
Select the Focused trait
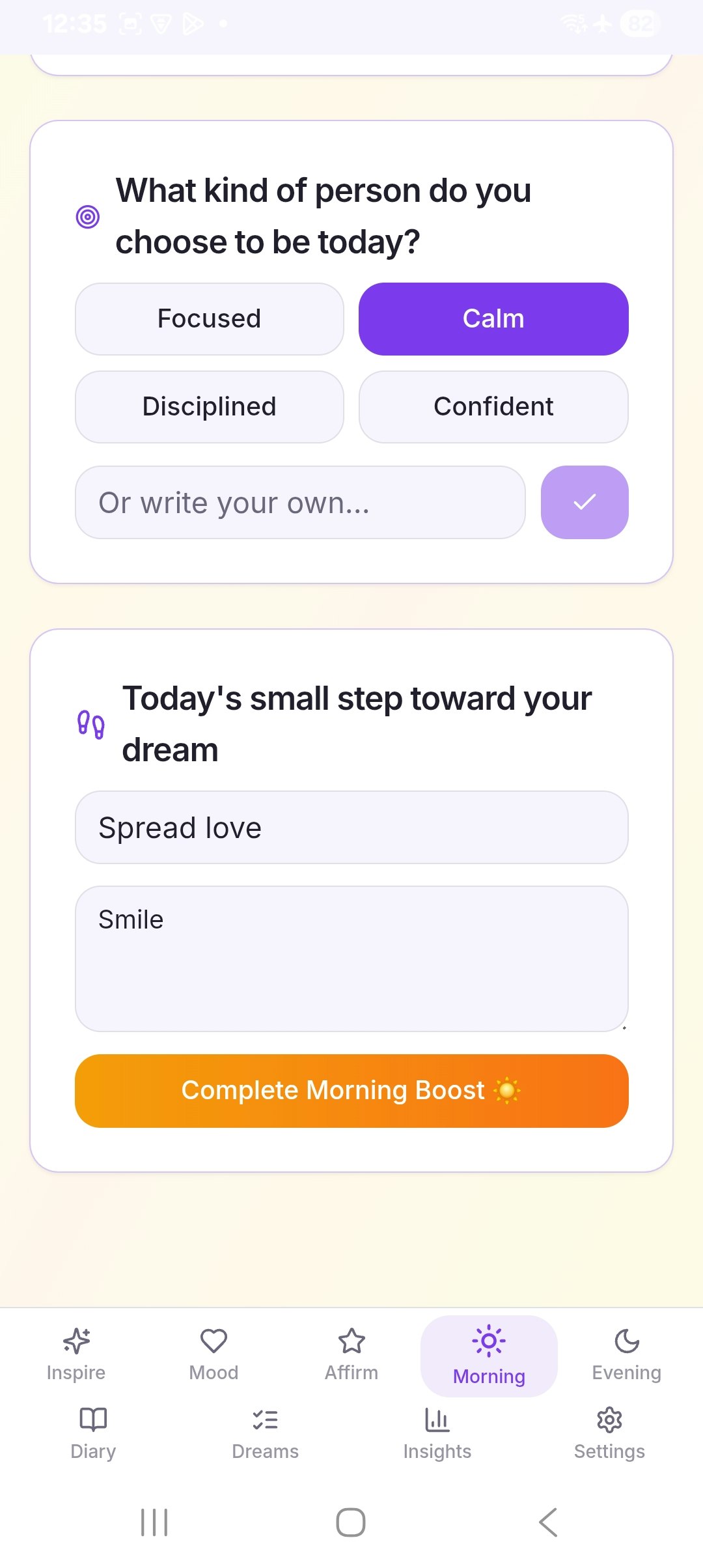(x=209, y=318)
